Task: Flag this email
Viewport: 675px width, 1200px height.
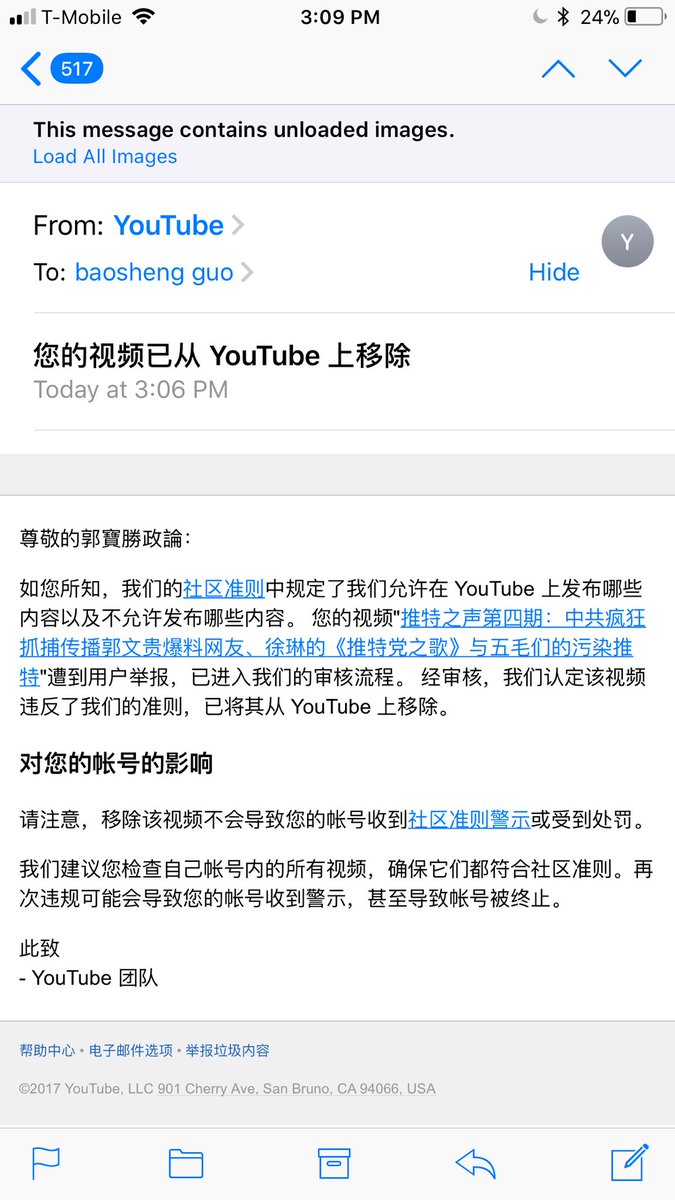Action: pos(46,1163)
